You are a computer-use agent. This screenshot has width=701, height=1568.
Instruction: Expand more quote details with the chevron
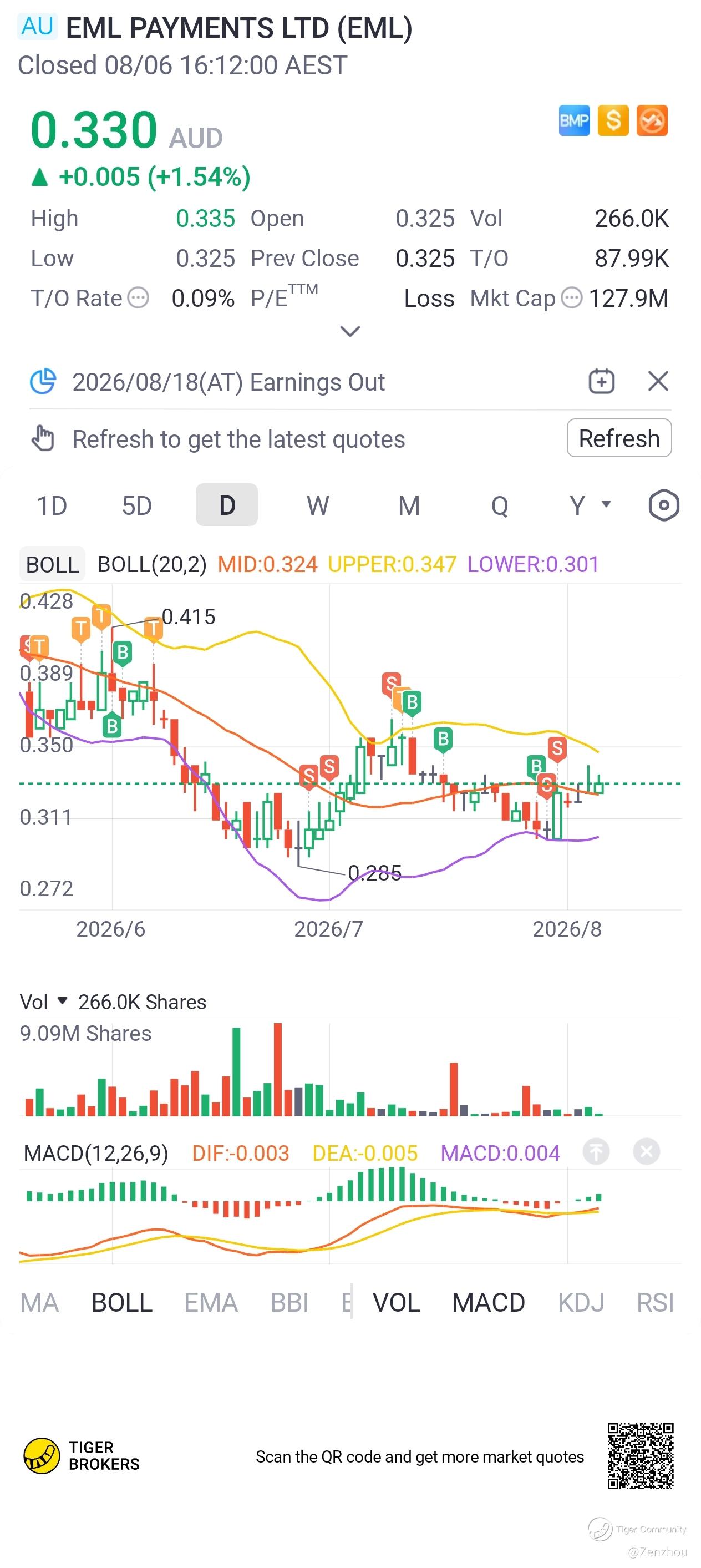click(x=350, y=331)
